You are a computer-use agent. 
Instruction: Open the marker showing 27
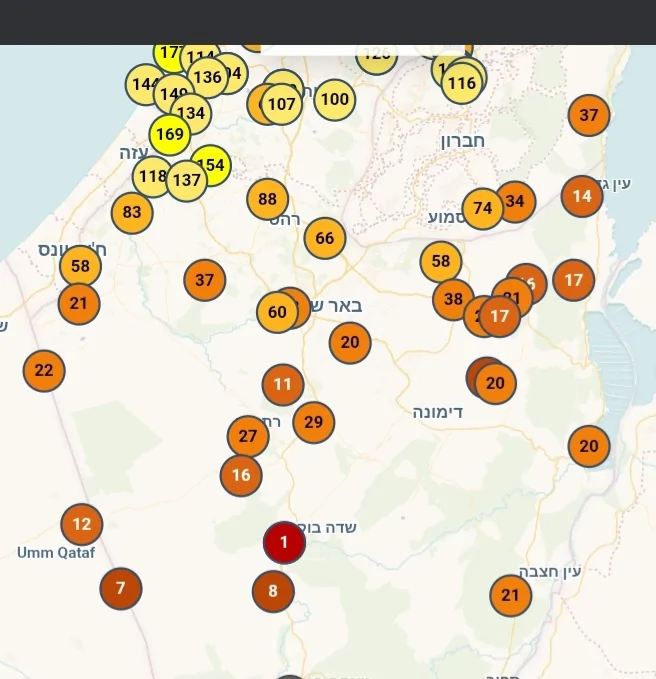click(248, 436)
